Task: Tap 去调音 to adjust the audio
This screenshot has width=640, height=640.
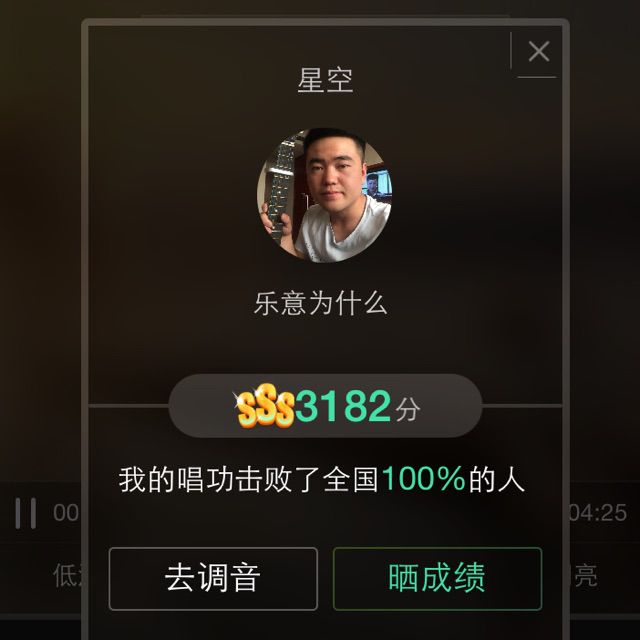Action: [213, 578]
